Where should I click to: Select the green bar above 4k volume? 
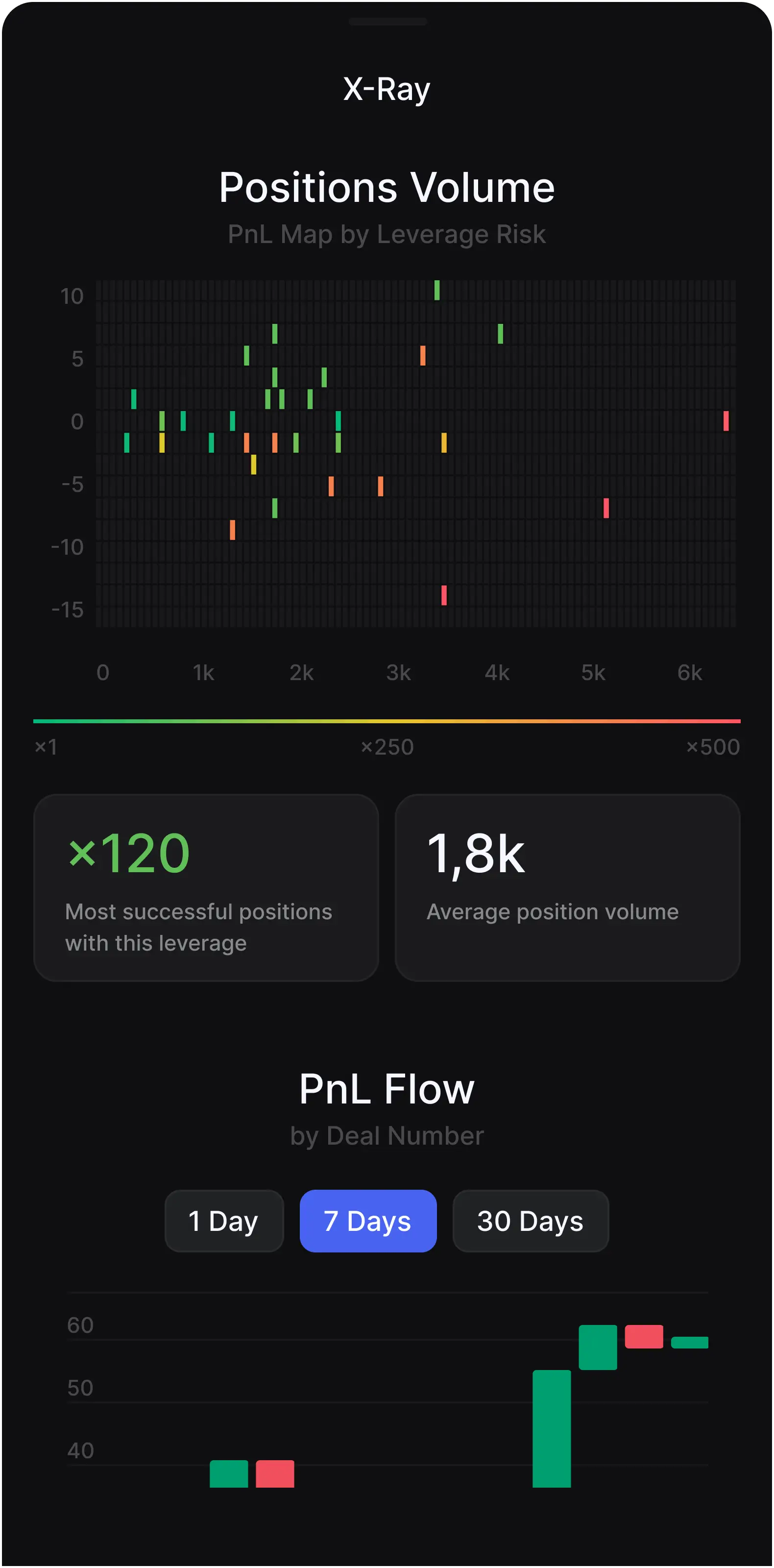pos(500,333)
